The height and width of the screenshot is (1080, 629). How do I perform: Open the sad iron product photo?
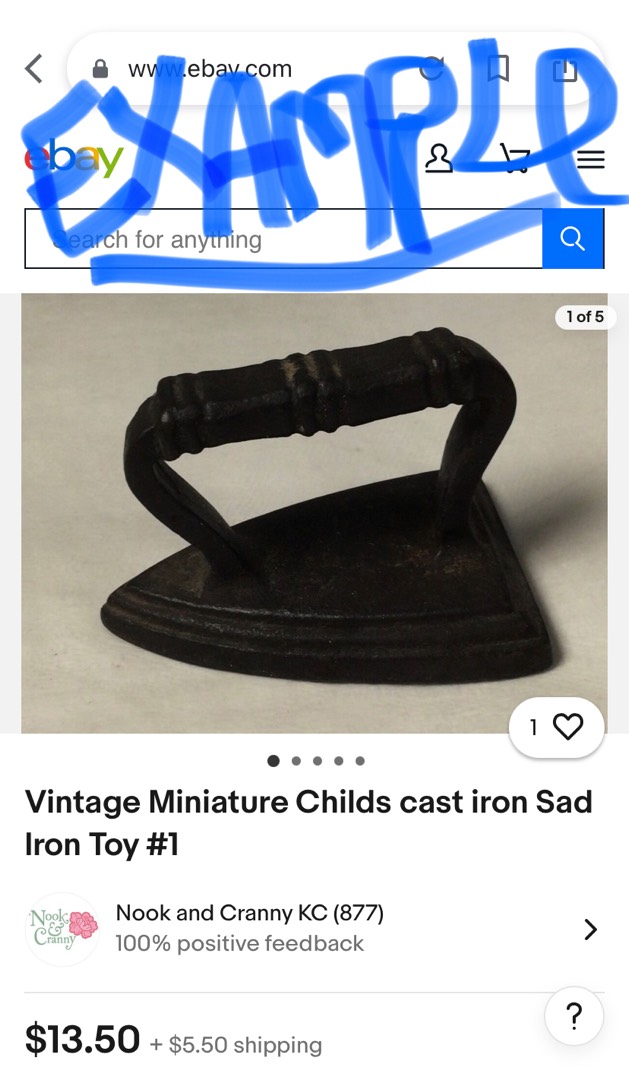point(314,513)
